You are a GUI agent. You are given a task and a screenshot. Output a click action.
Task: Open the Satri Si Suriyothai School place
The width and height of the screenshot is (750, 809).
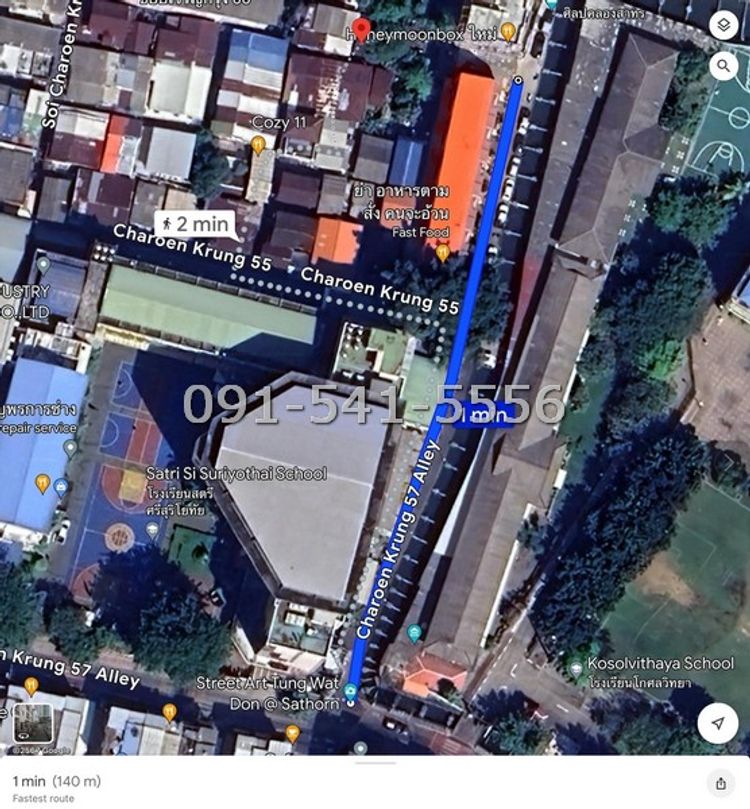point(153,530)
